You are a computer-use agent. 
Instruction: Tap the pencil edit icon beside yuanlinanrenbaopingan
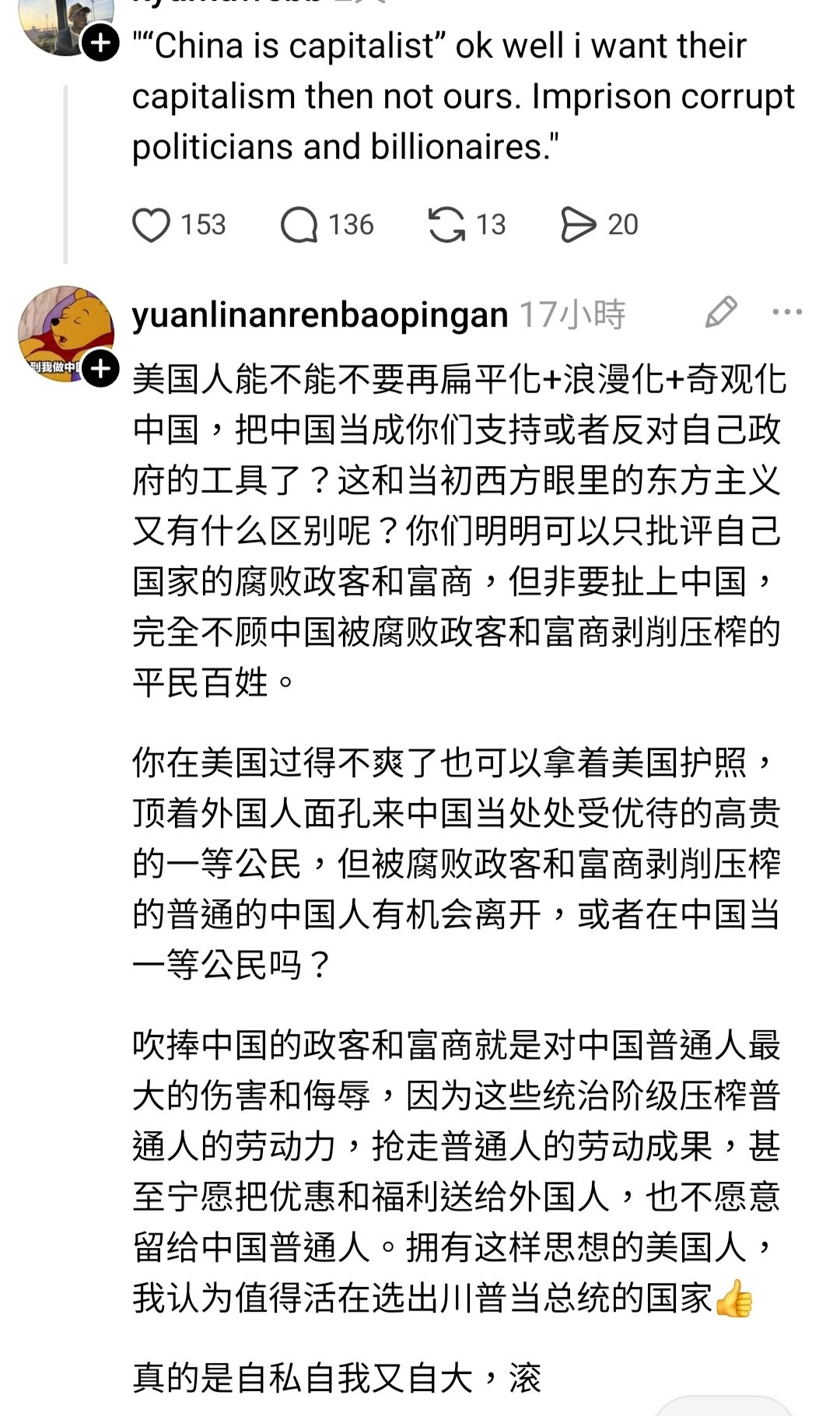coord(721,312)
